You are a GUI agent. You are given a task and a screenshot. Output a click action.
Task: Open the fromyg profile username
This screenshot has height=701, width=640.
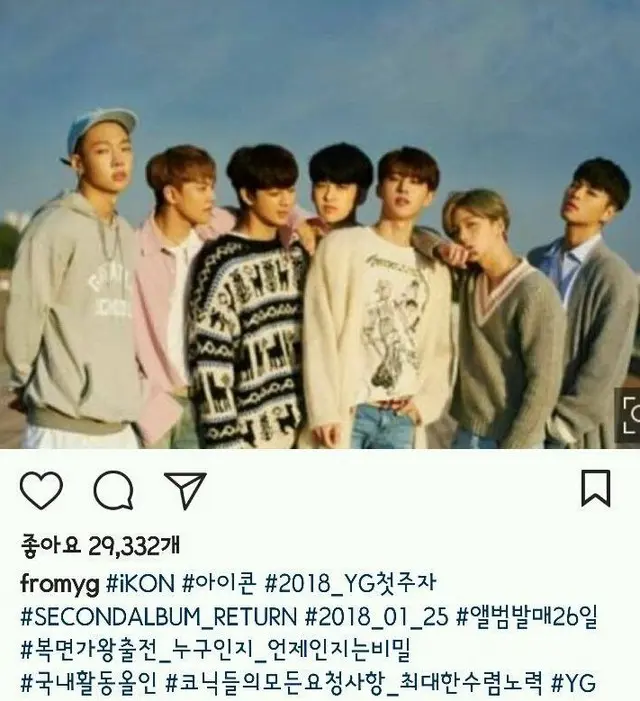(58, 584)
